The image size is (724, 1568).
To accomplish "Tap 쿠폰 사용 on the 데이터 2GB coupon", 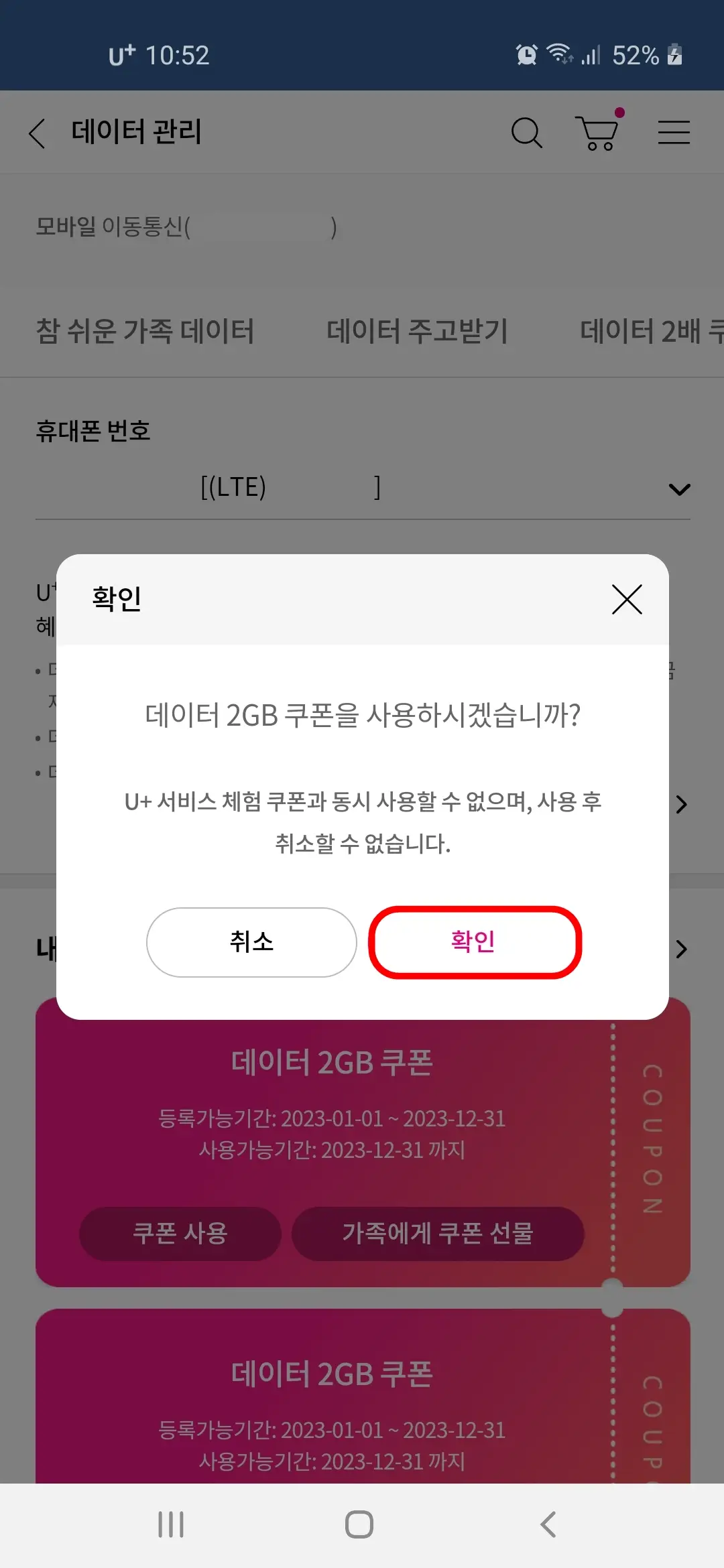I will click(x=179, y=1234).
